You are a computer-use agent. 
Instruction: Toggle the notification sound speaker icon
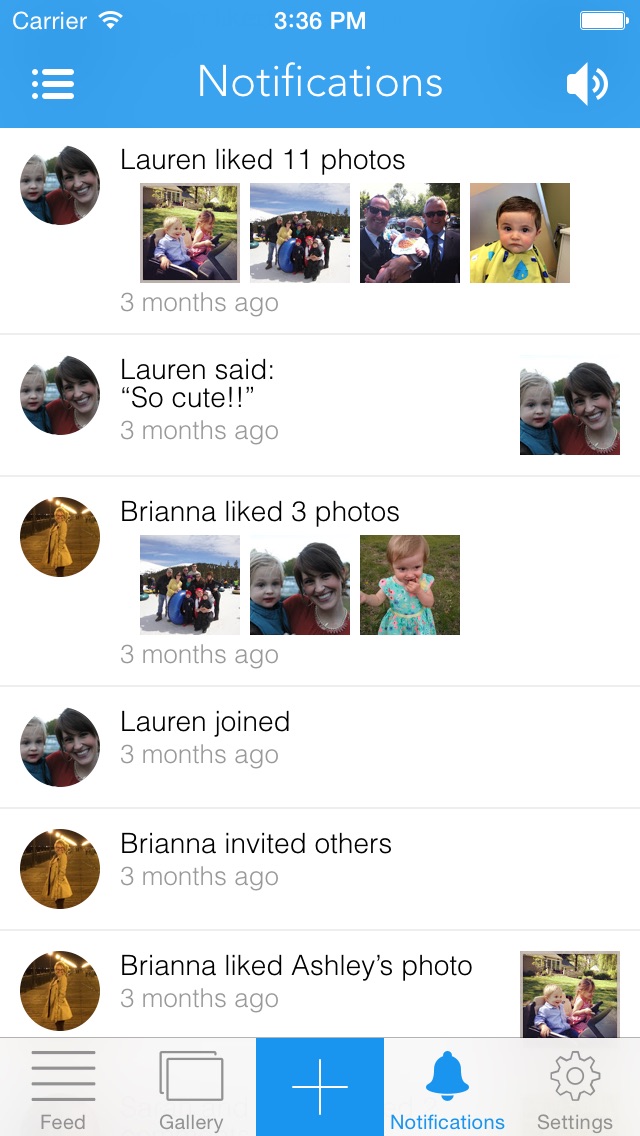coord(587,84)
